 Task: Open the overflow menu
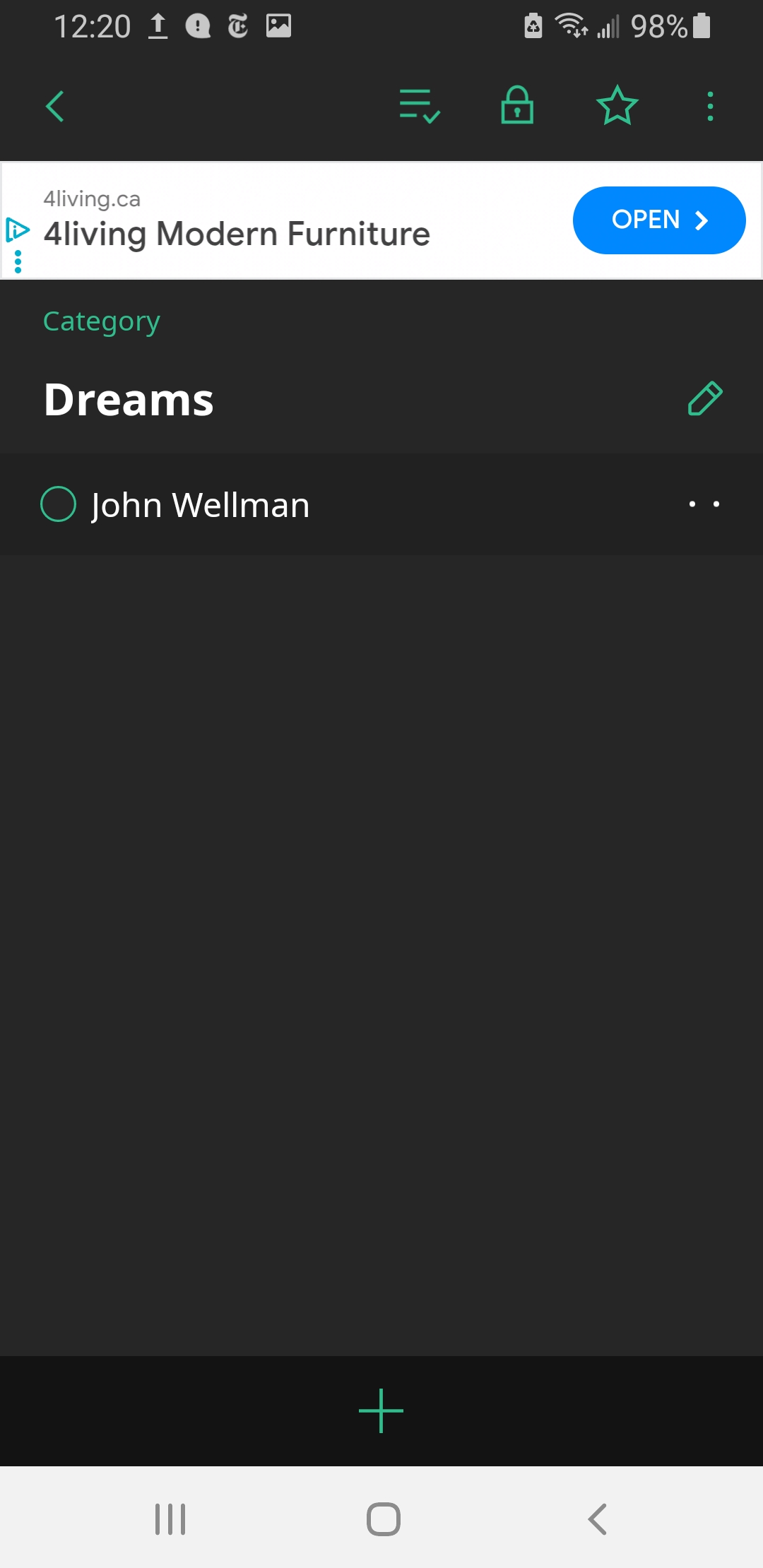pos(711,107)
